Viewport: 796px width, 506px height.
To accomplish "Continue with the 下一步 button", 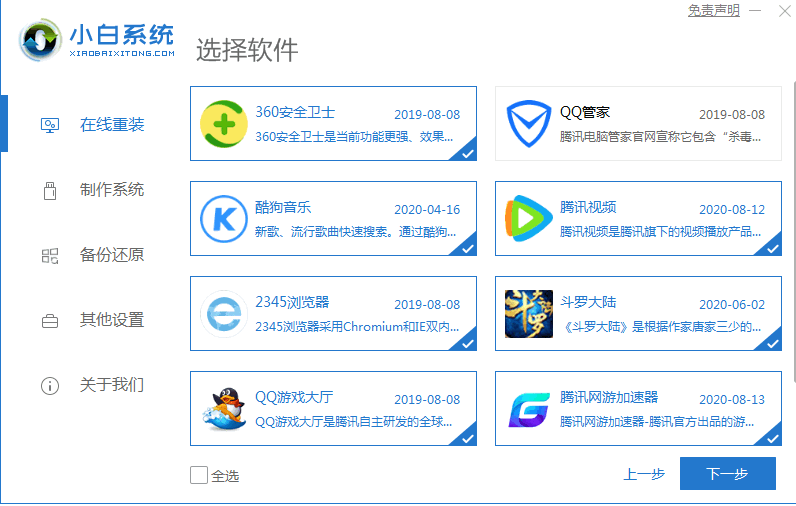I will [727, 474].
